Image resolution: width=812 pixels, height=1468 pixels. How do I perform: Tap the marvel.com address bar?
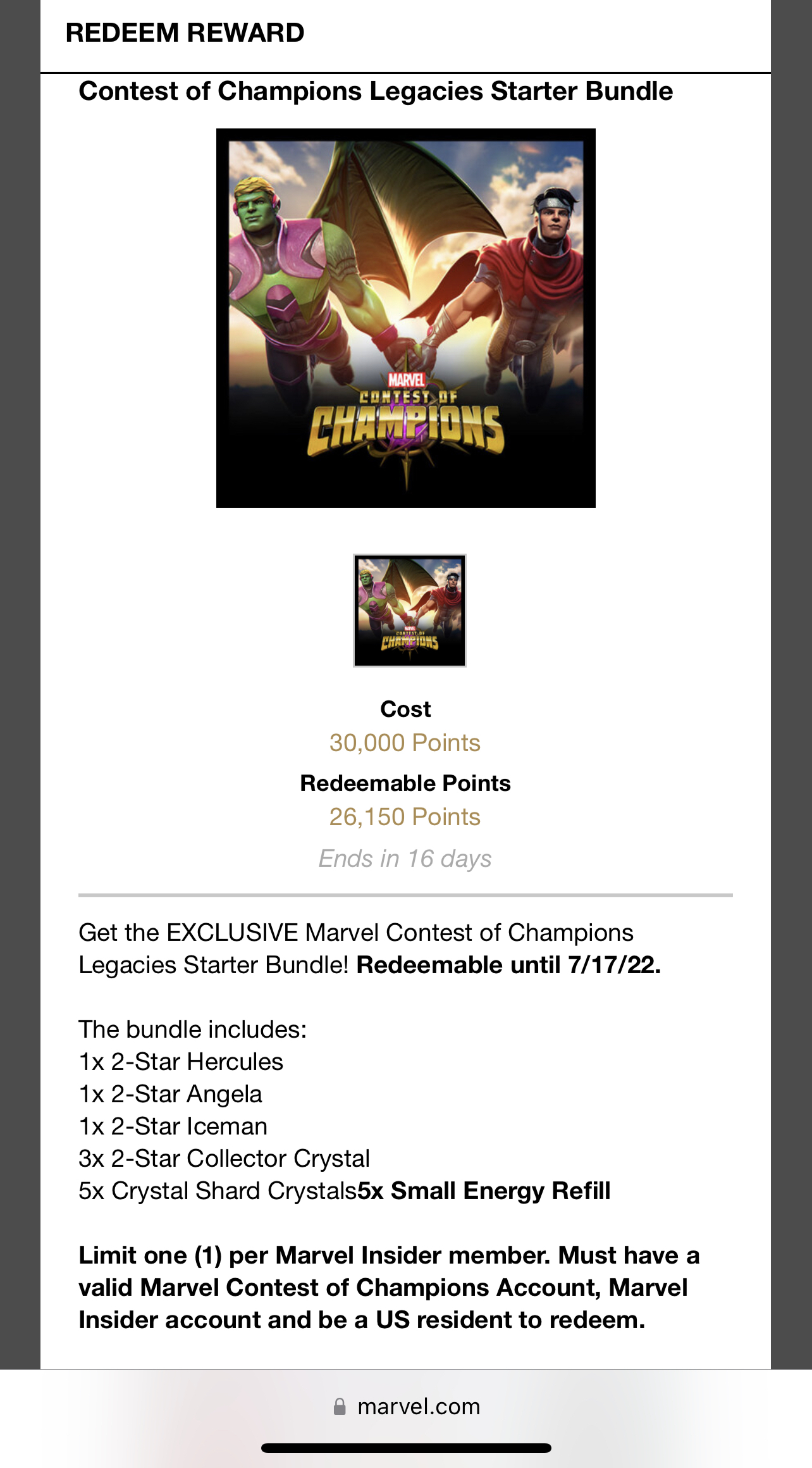click(406, 1406)
